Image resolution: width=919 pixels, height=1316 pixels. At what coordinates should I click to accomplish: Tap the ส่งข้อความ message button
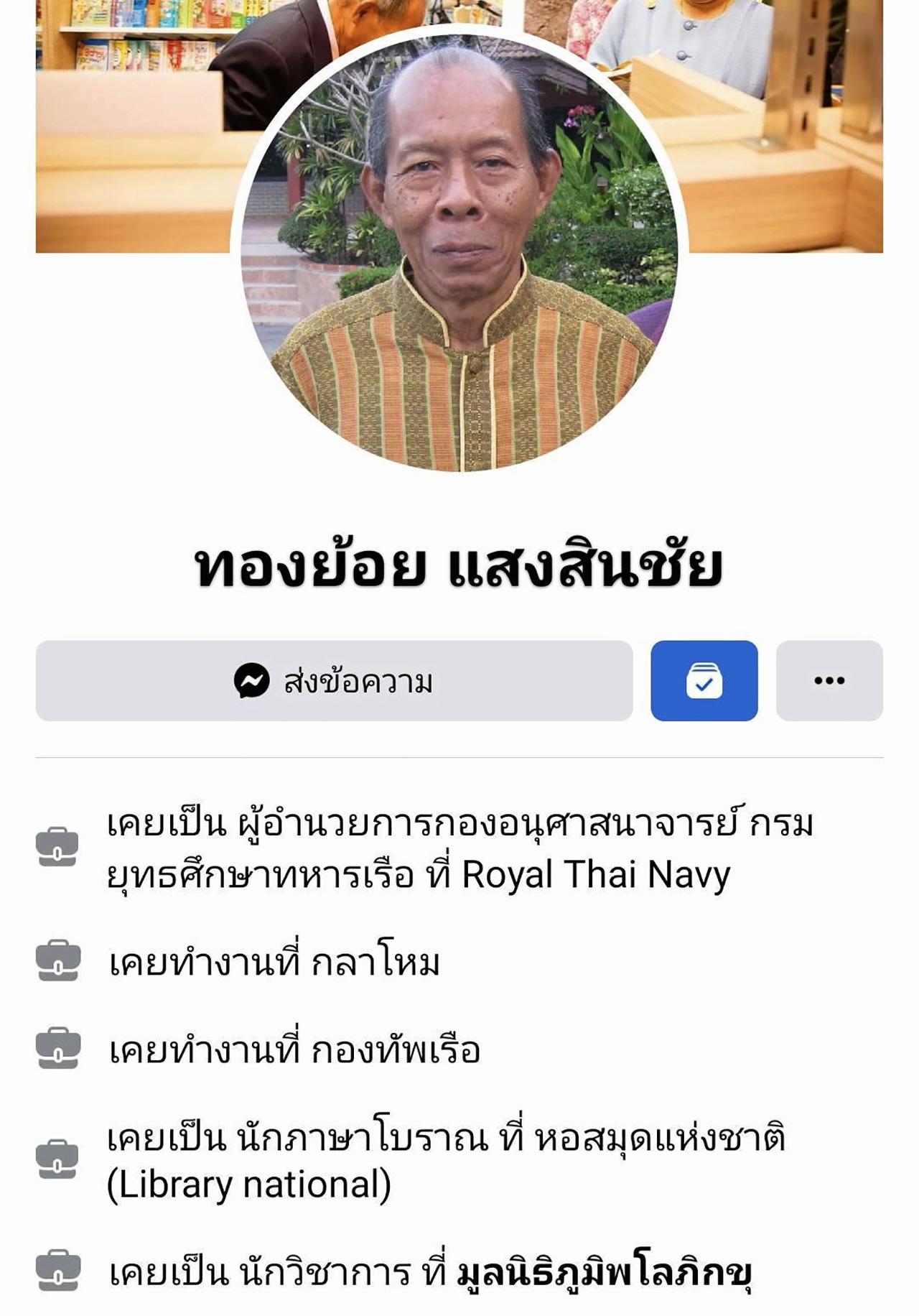click(334, 680)
